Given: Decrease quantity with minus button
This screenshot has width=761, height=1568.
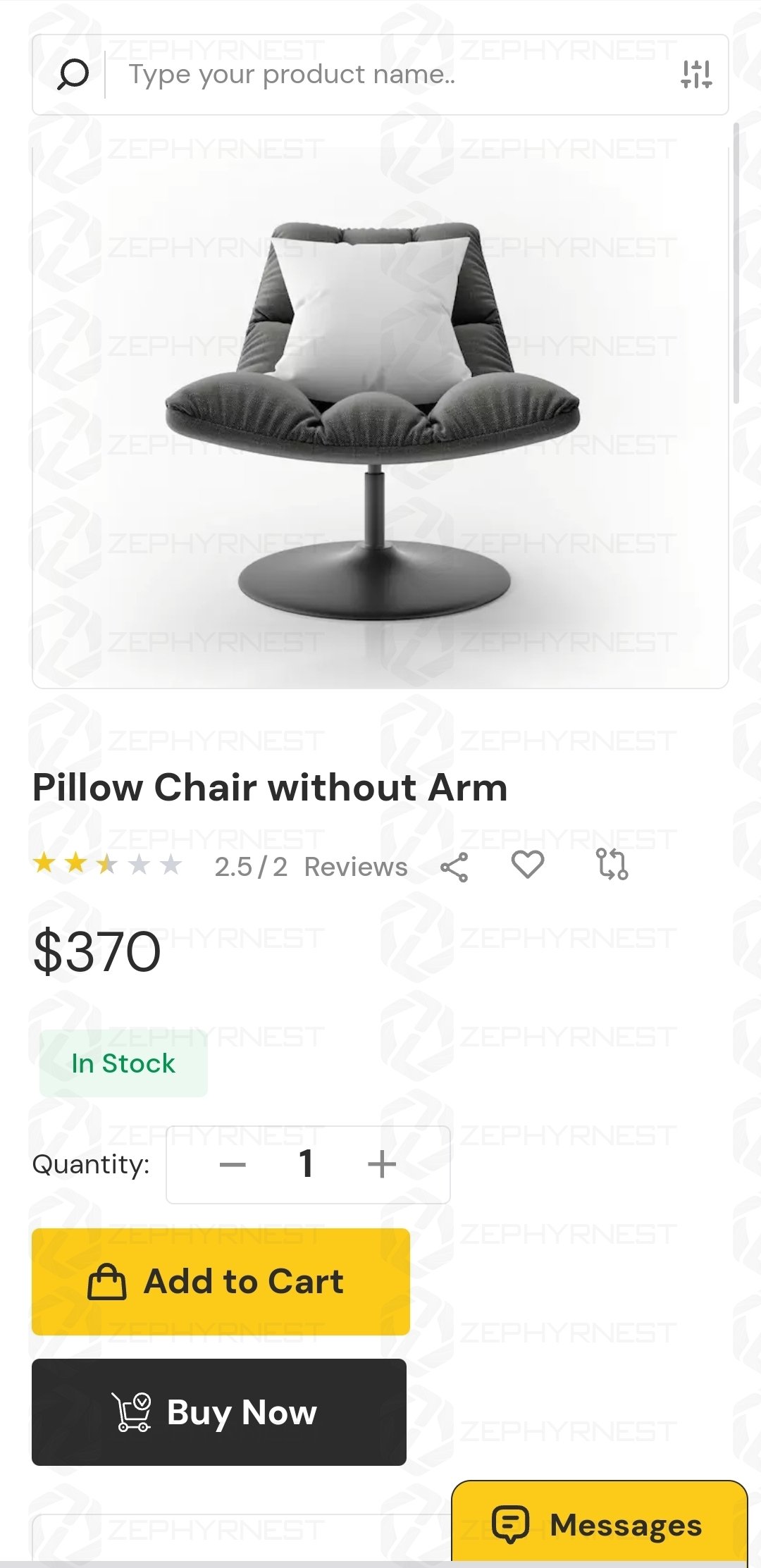Looking at the screenshot, I should 233,1164.
